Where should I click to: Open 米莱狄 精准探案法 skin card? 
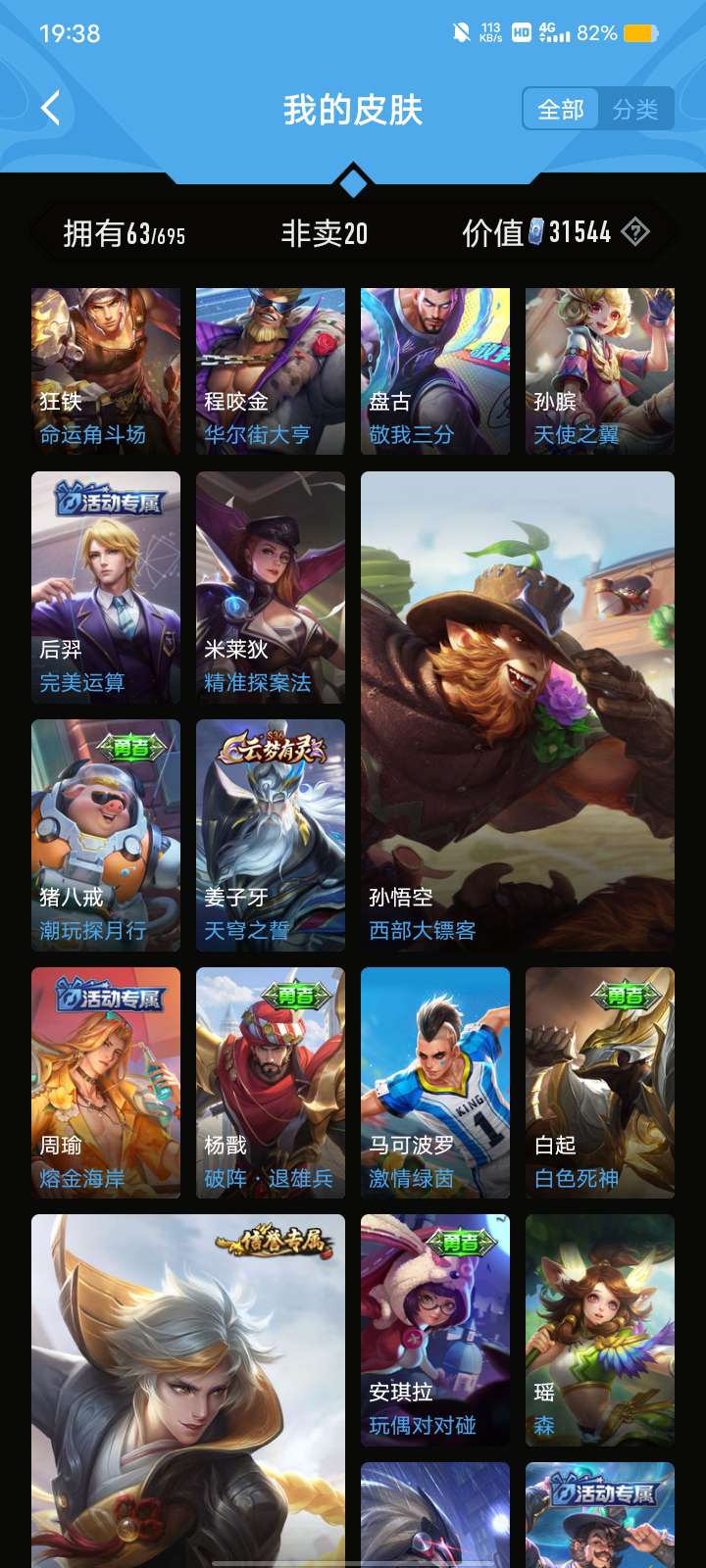point(271,587)
